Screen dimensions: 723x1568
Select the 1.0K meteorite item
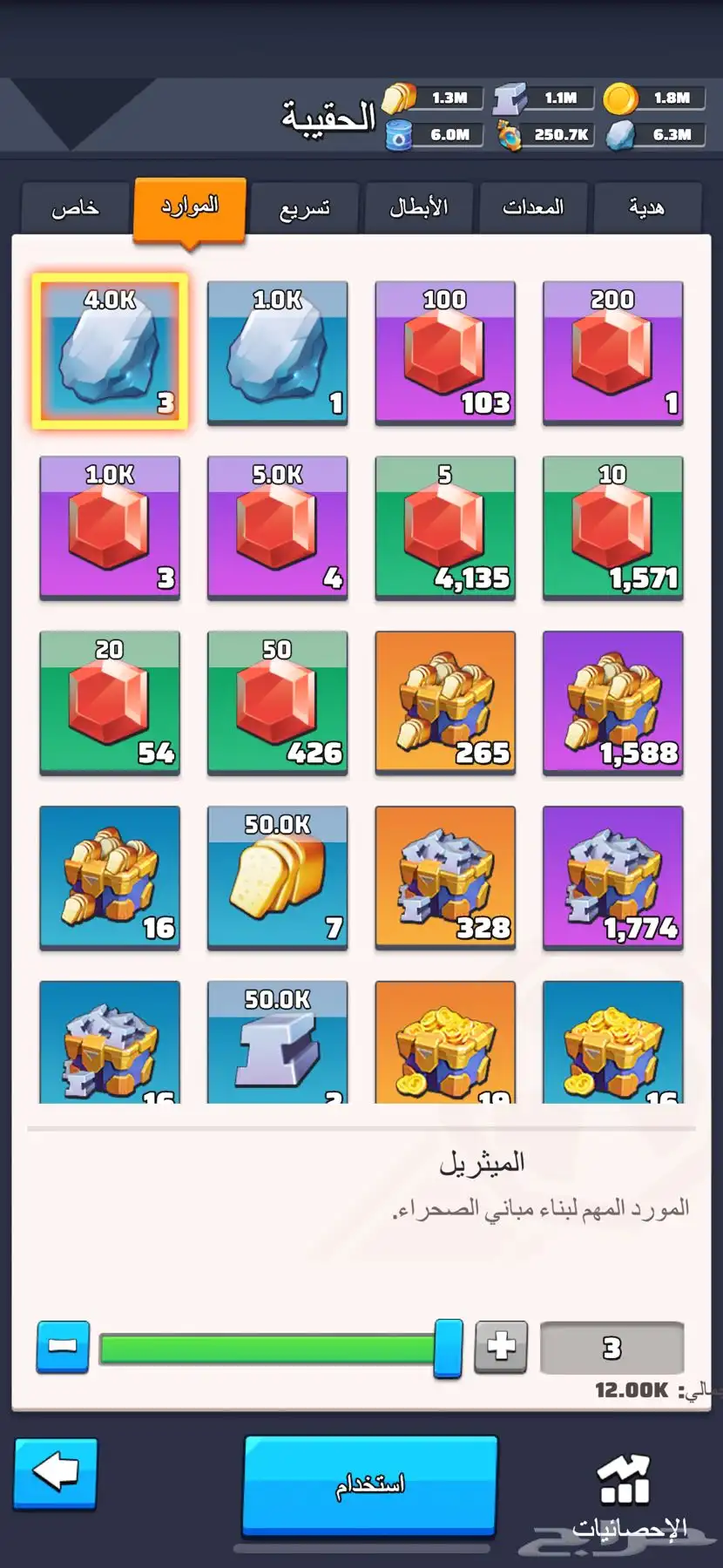pos(277,353)
